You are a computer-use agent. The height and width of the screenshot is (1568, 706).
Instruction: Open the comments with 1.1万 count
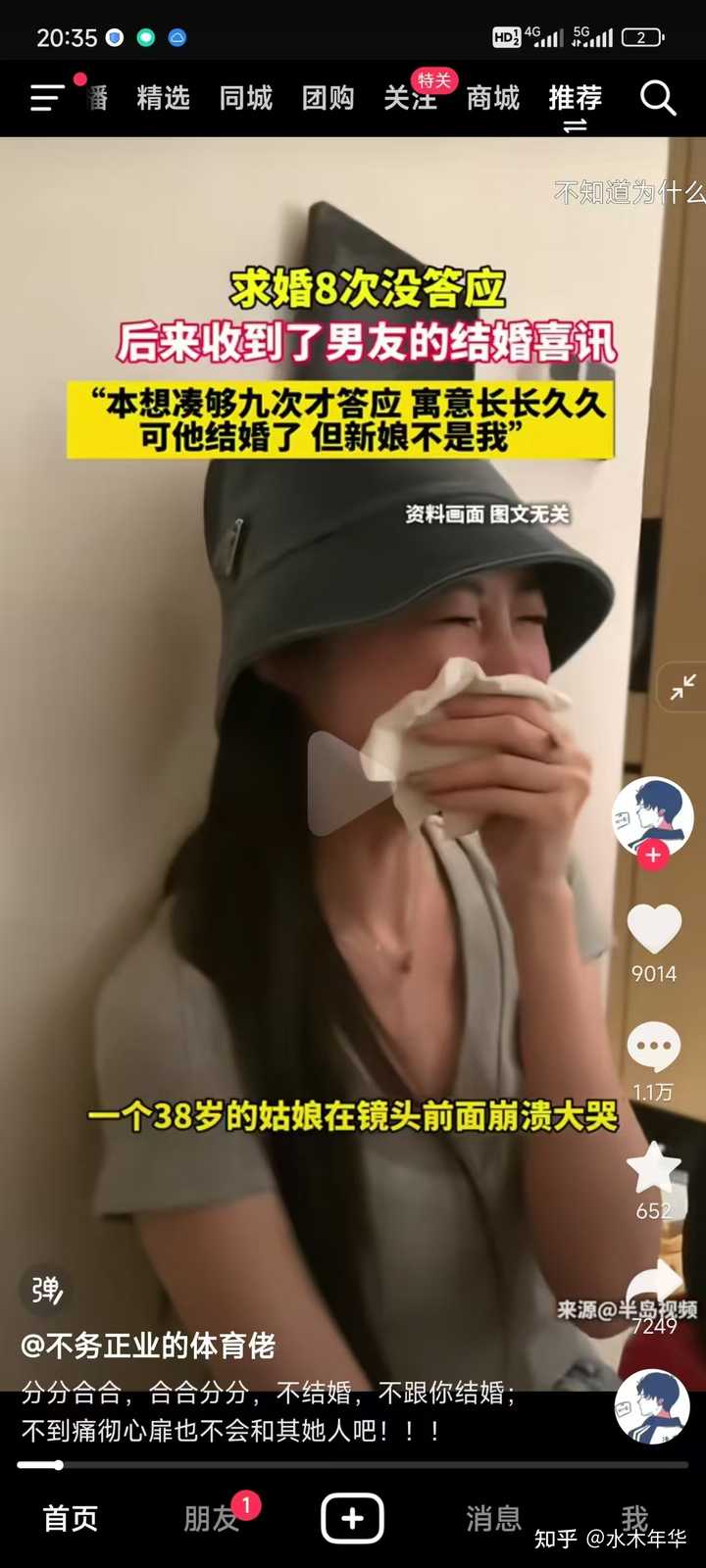(654, 1047)
